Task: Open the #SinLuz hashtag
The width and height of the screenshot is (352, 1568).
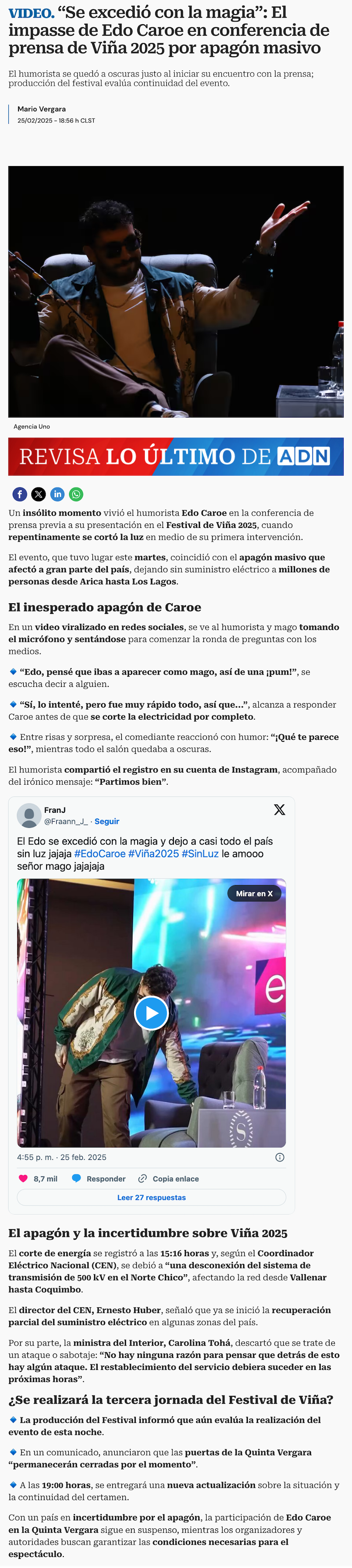Action: point(199,853)
